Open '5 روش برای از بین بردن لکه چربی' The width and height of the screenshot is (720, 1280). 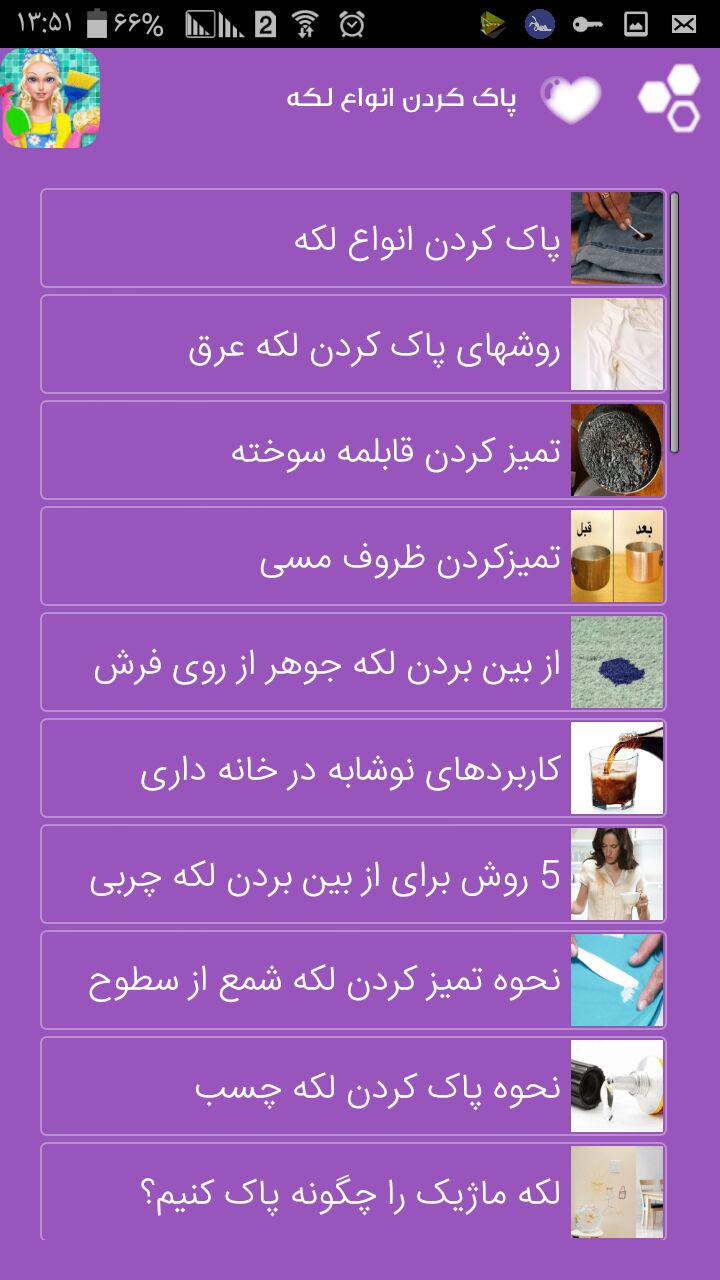pos(353,875)
